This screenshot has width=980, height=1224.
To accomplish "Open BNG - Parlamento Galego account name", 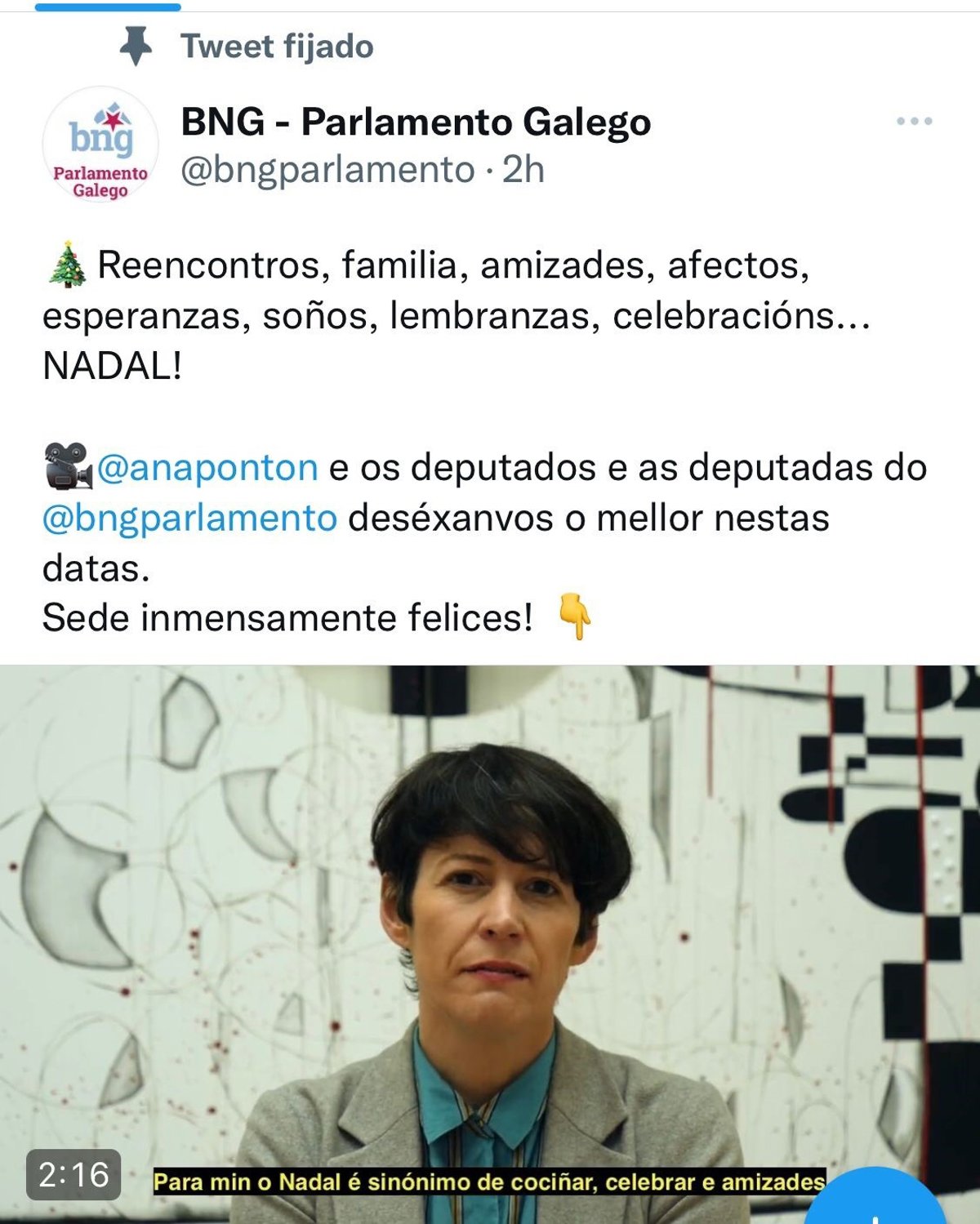I will pos(416,122).
